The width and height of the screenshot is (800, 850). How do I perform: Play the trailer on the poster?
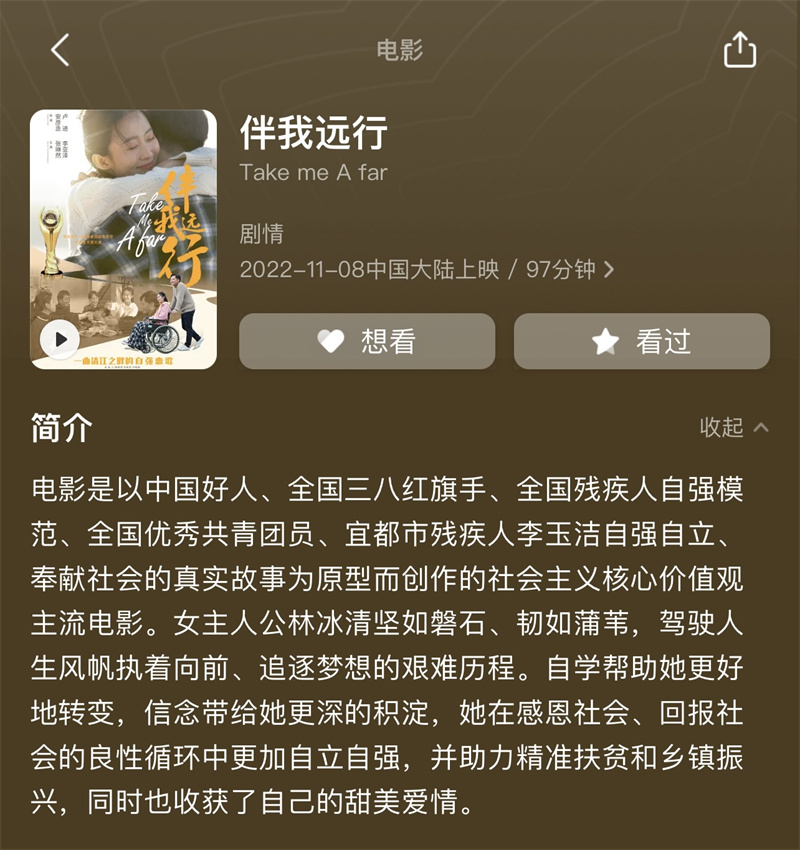tap(59, 339)
